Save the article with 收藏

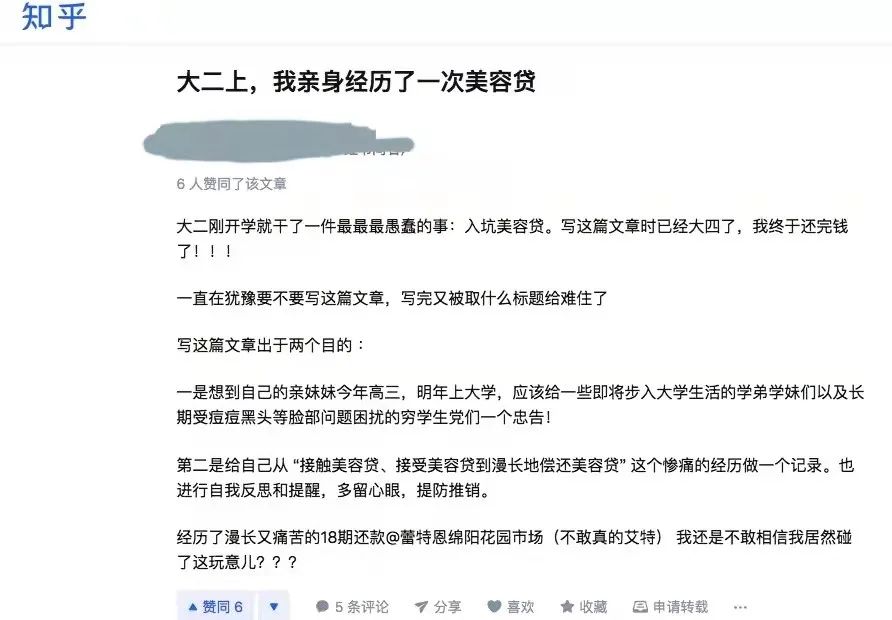click(584, 606)
